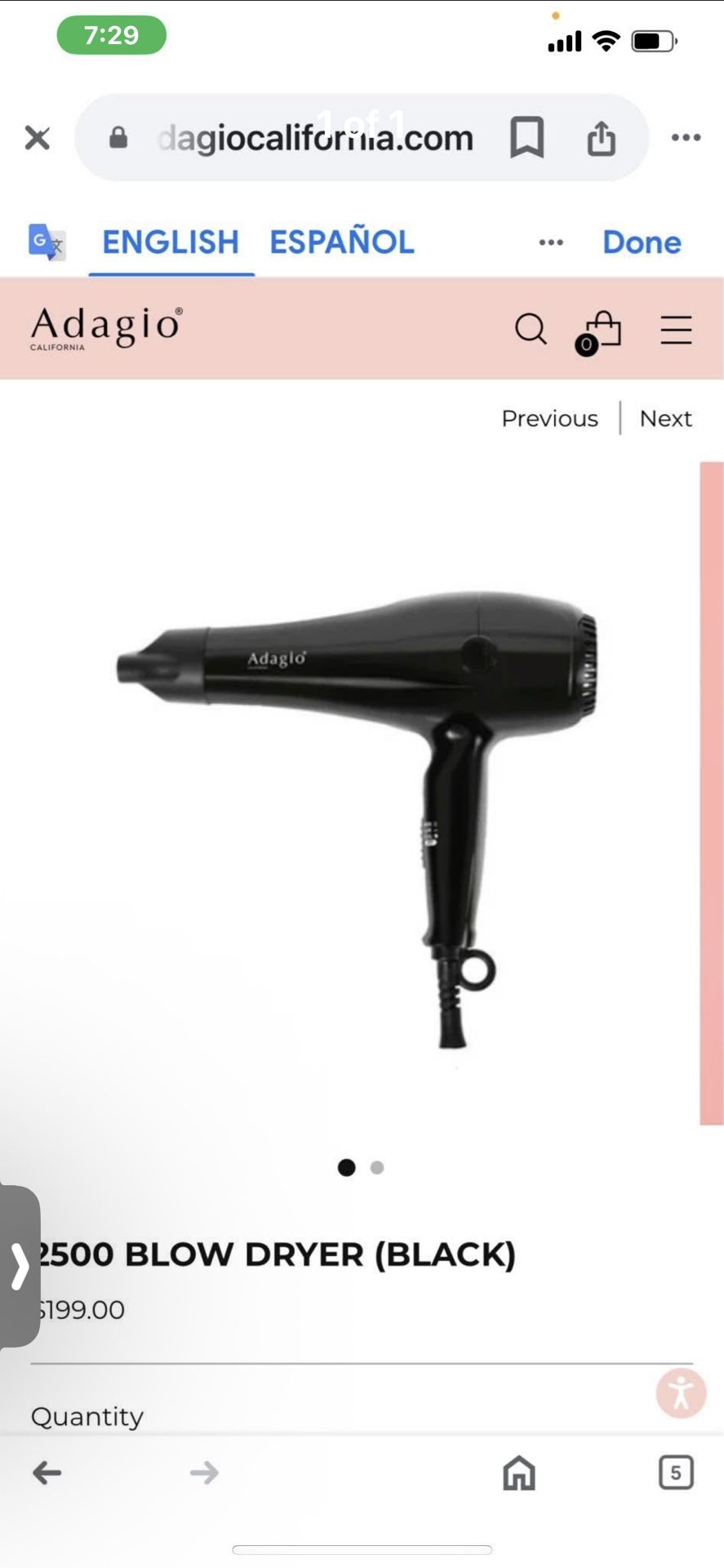
Task: Go to the Previous product
Action: (549, 419)
